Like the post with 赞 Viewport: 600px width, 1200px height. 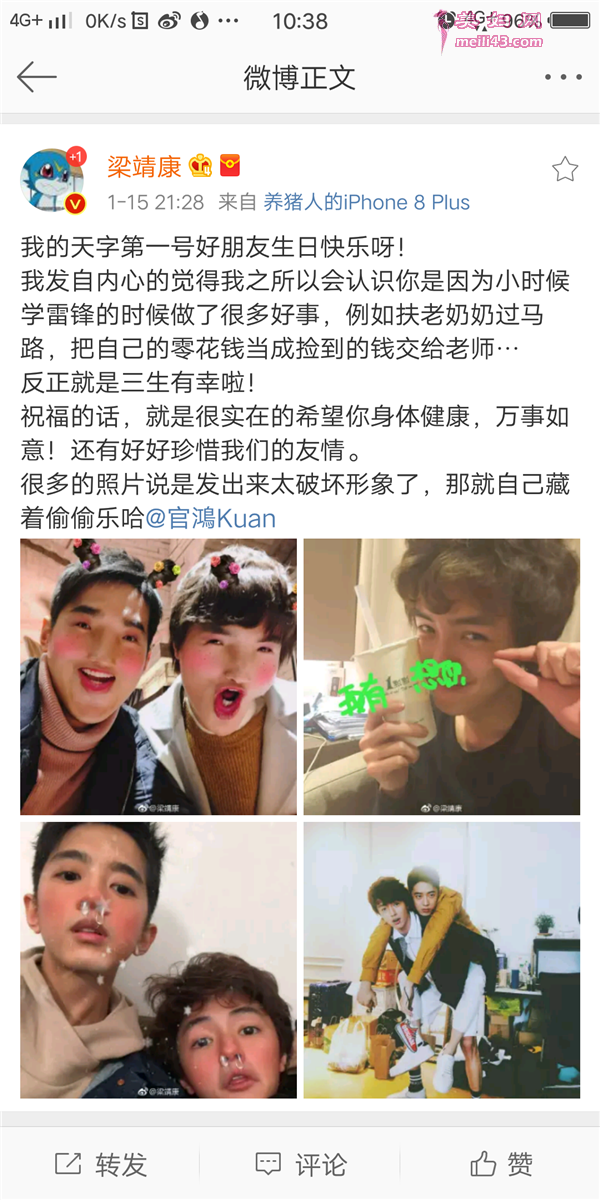[500, 1164]
